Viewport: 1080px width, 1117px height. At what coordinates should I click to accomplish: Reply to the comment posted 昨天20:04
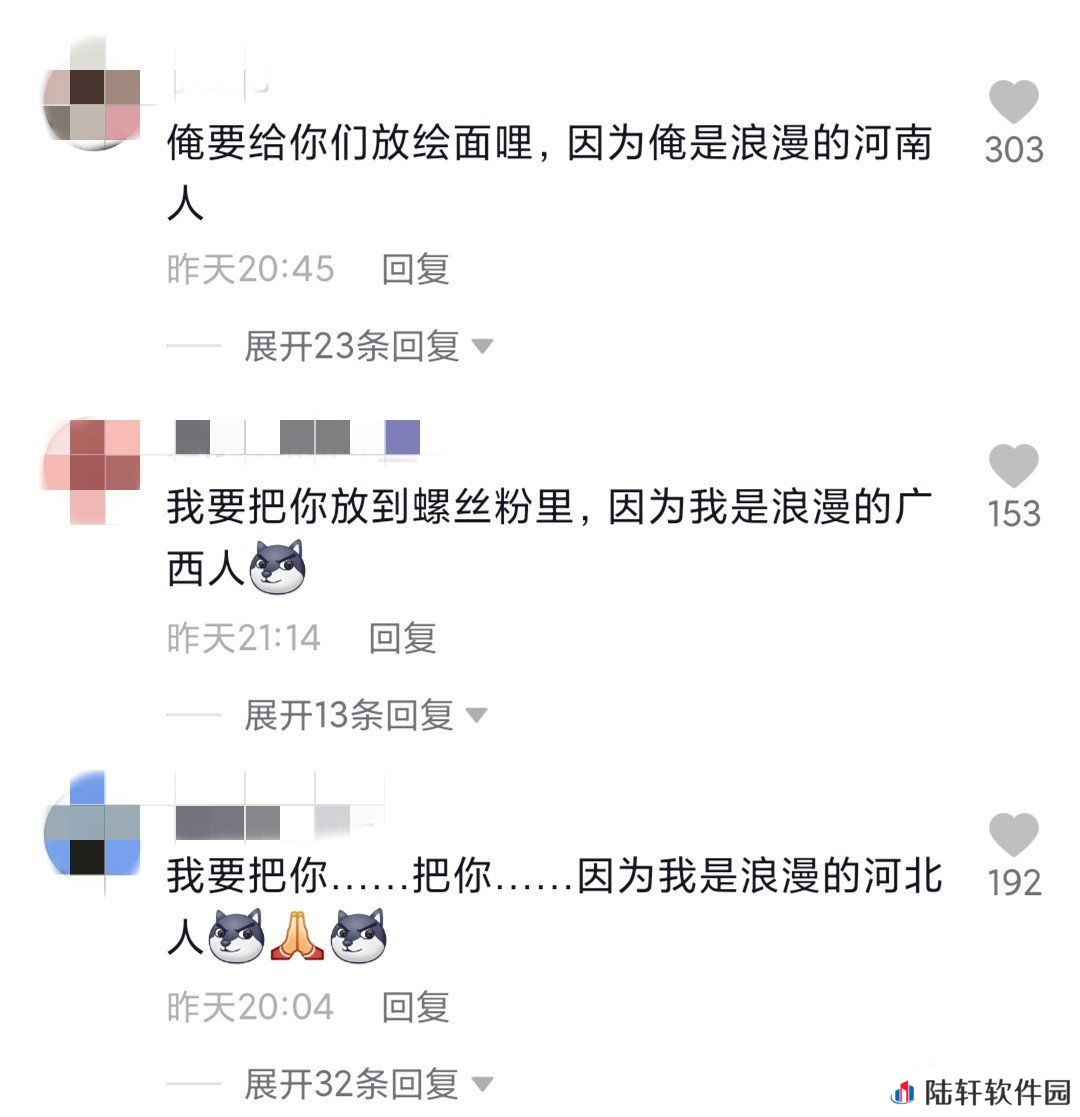click(415, 1007)
